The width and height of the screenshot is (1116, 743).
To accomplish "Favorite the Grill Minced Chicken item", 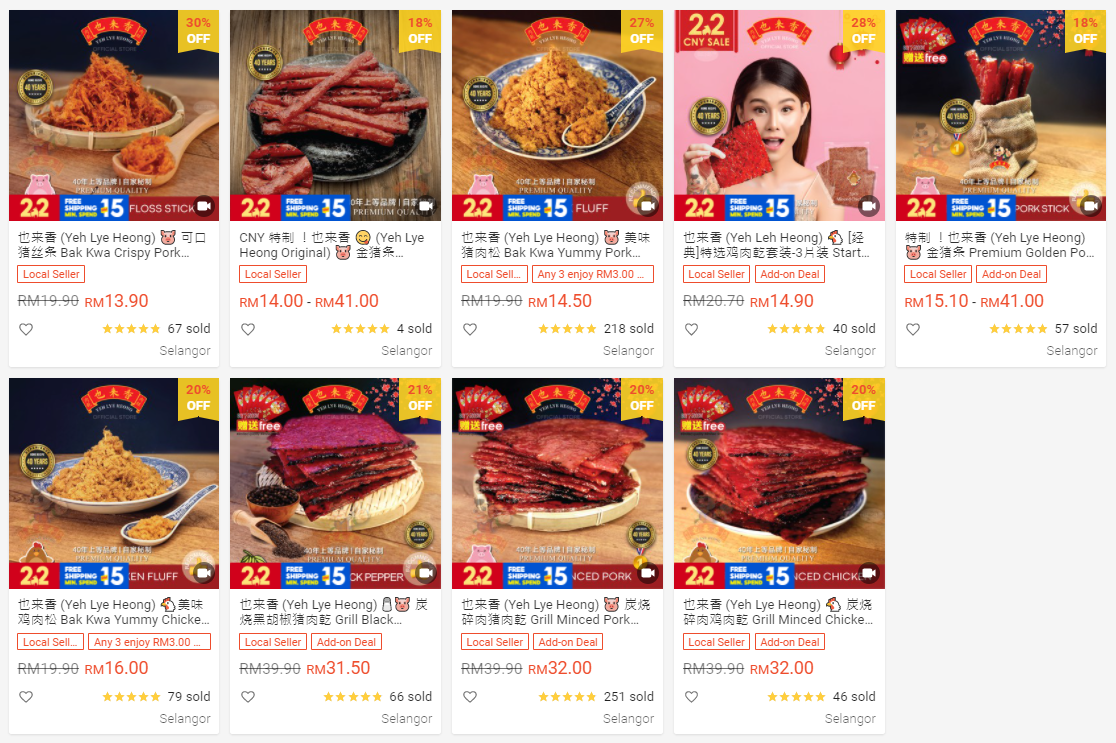I will click(692, 697).
